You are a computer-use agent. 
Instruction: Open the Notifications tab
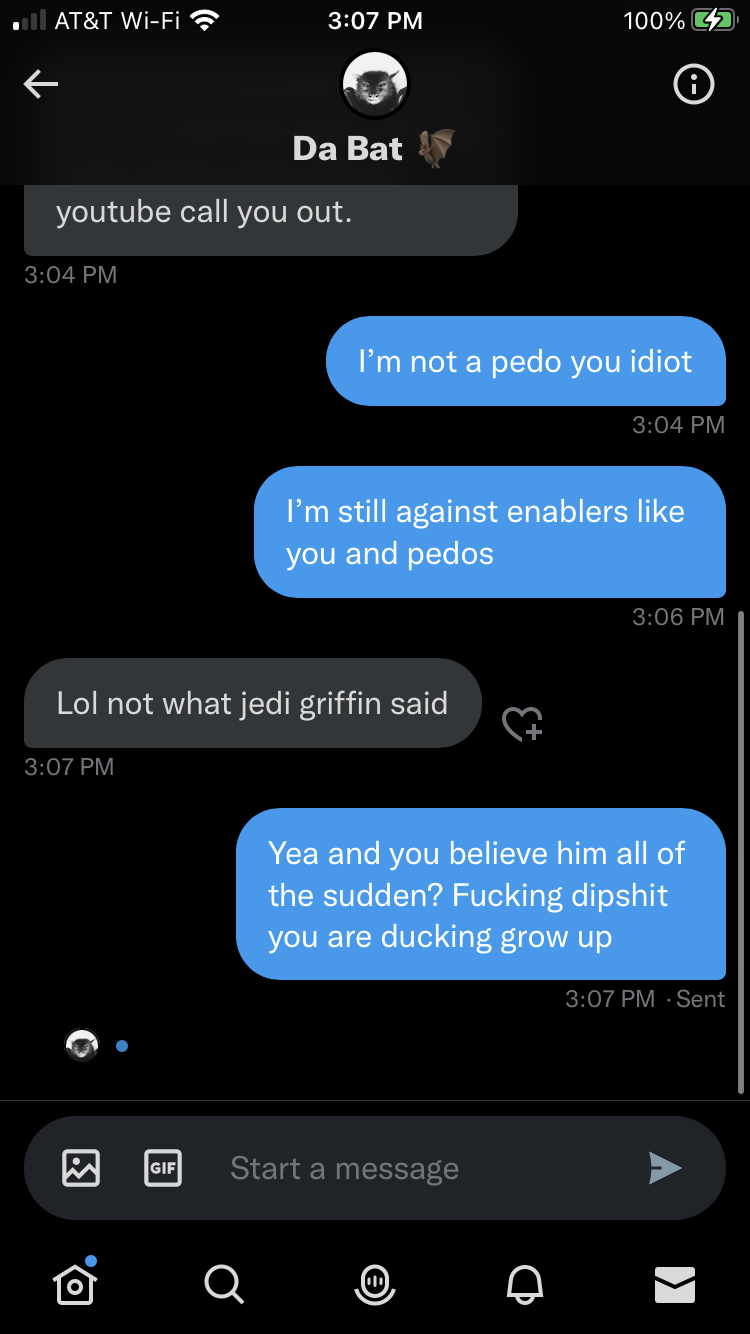coord(525,1284)
